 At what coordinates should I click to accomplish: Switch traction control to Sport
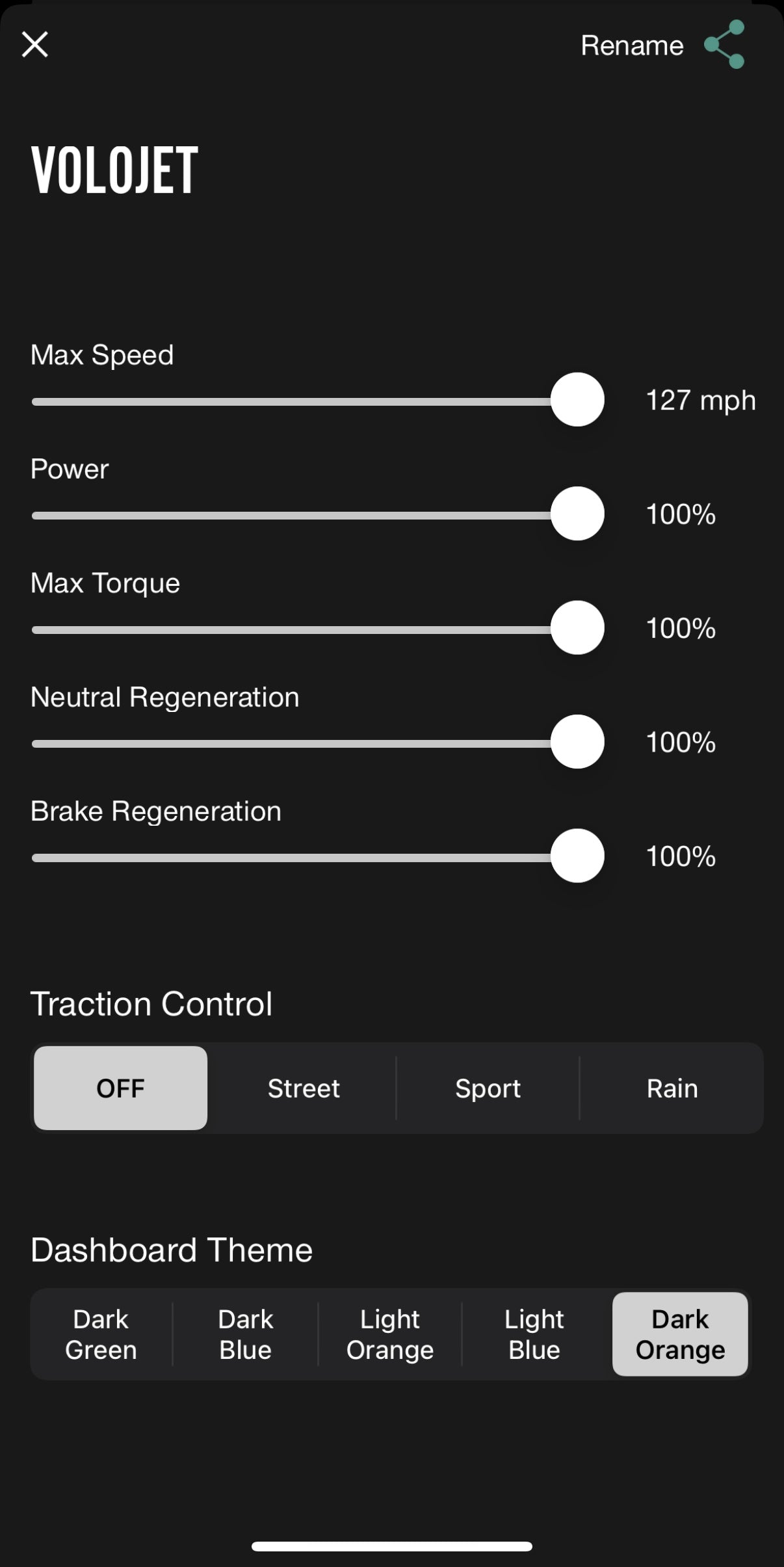pos(488,1088)
